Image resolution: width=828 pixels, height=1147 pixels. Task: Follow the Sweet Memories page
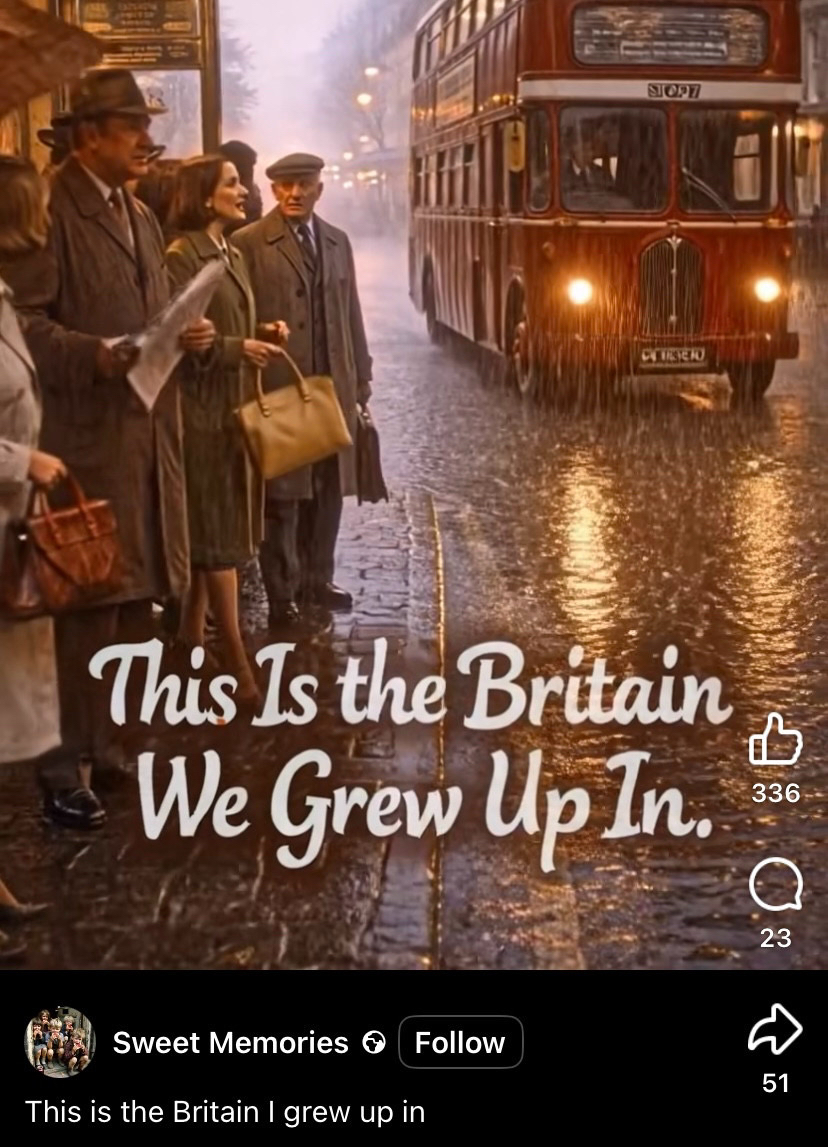click(460, 1042)
